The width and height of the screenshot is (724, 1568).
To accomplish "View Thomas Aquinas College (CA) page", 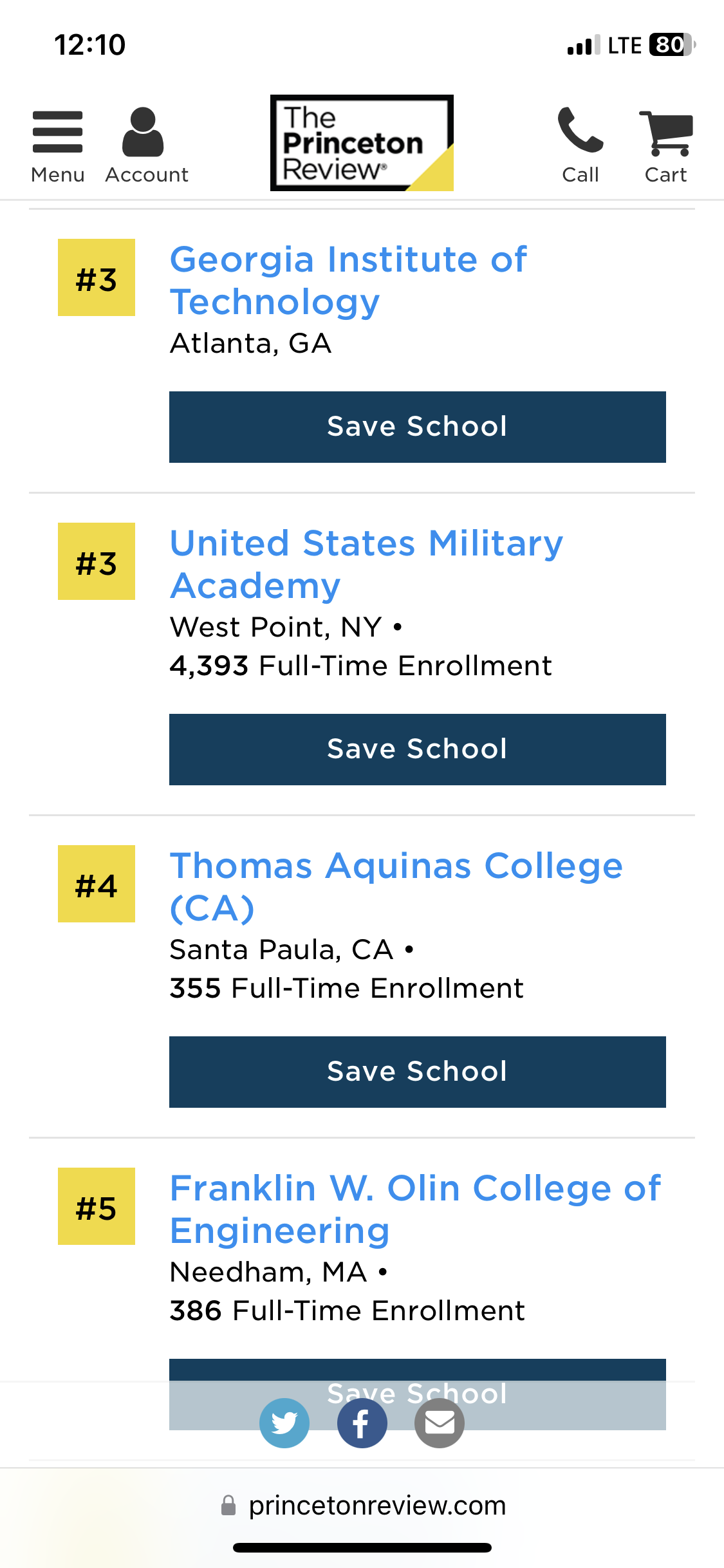I will click(396, 887).
